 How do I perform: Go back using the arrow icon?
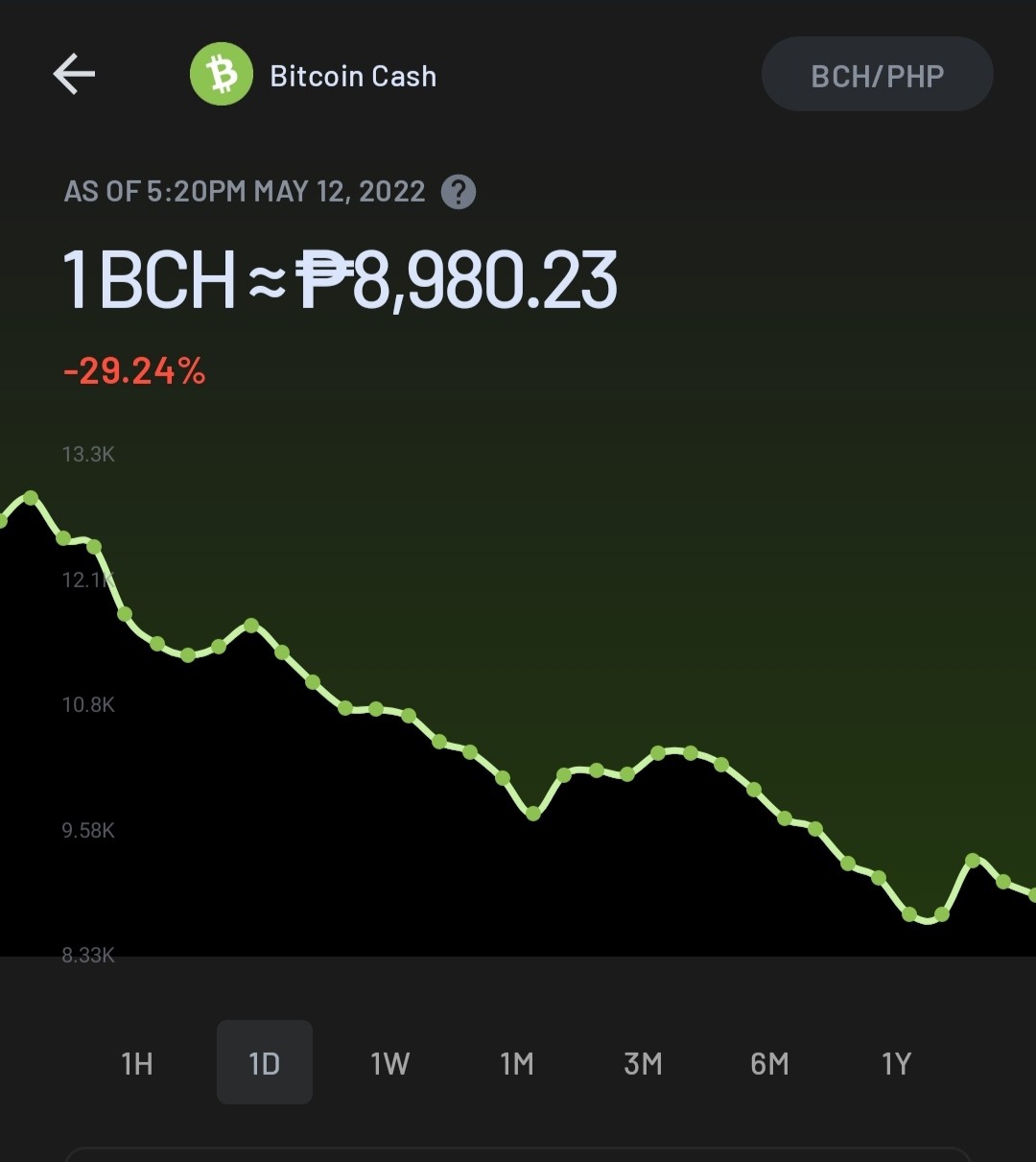tap(74, 74)
